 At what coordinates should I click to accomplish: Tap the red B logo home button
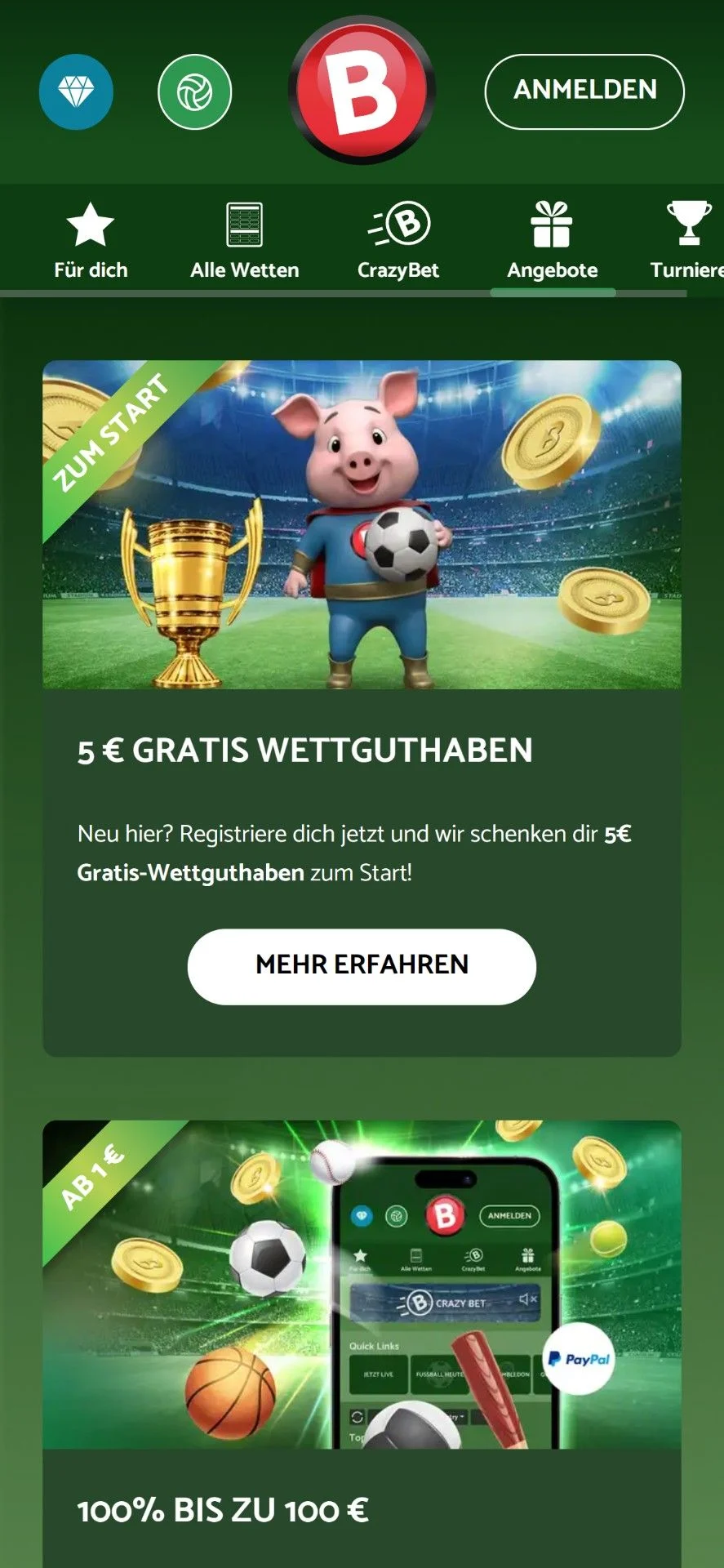click(362, 90)
